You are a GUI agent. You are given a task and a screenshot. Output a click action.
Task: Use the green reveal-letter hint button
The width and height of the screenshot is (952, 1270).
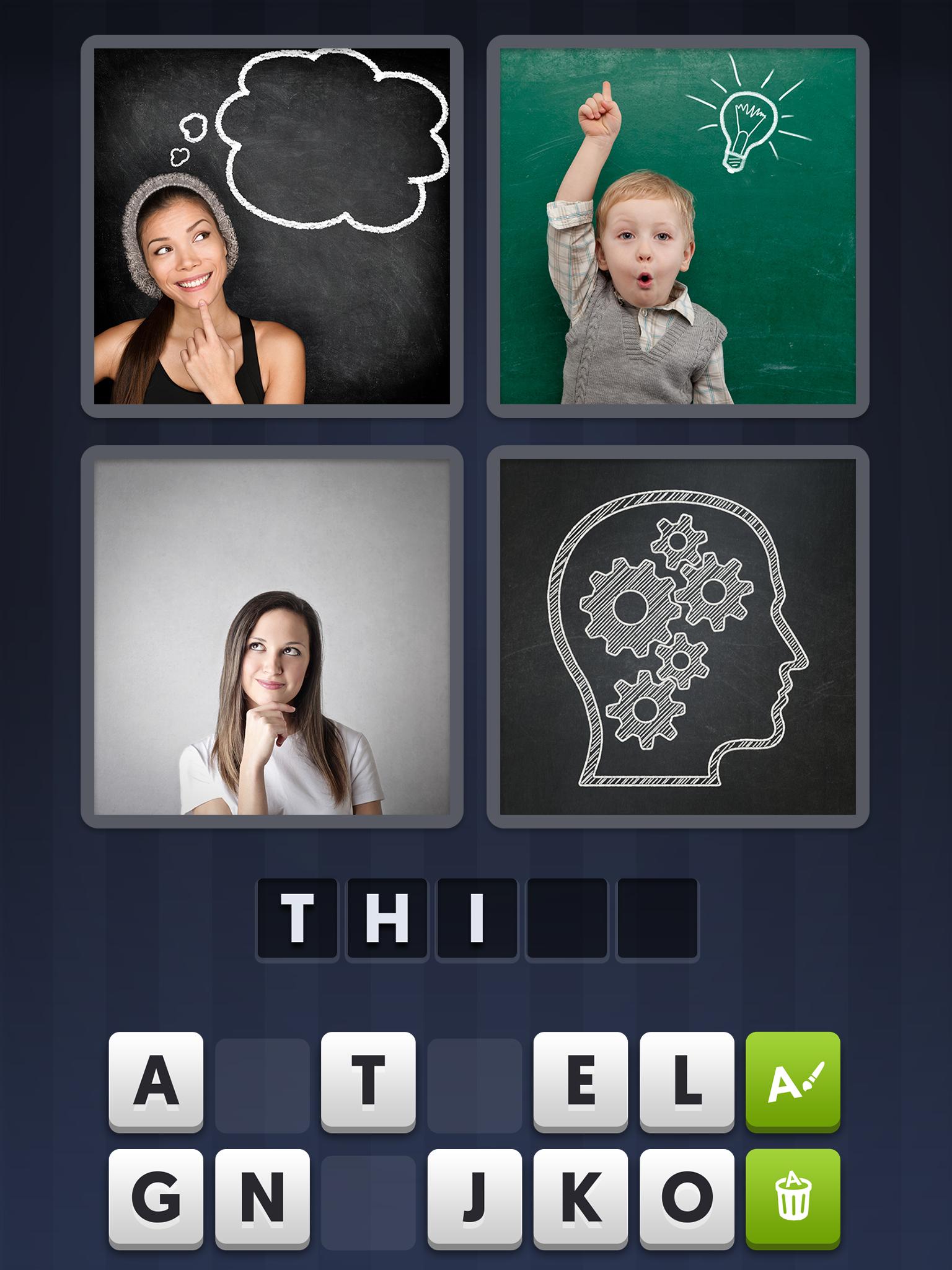[x=793, y=1081]
